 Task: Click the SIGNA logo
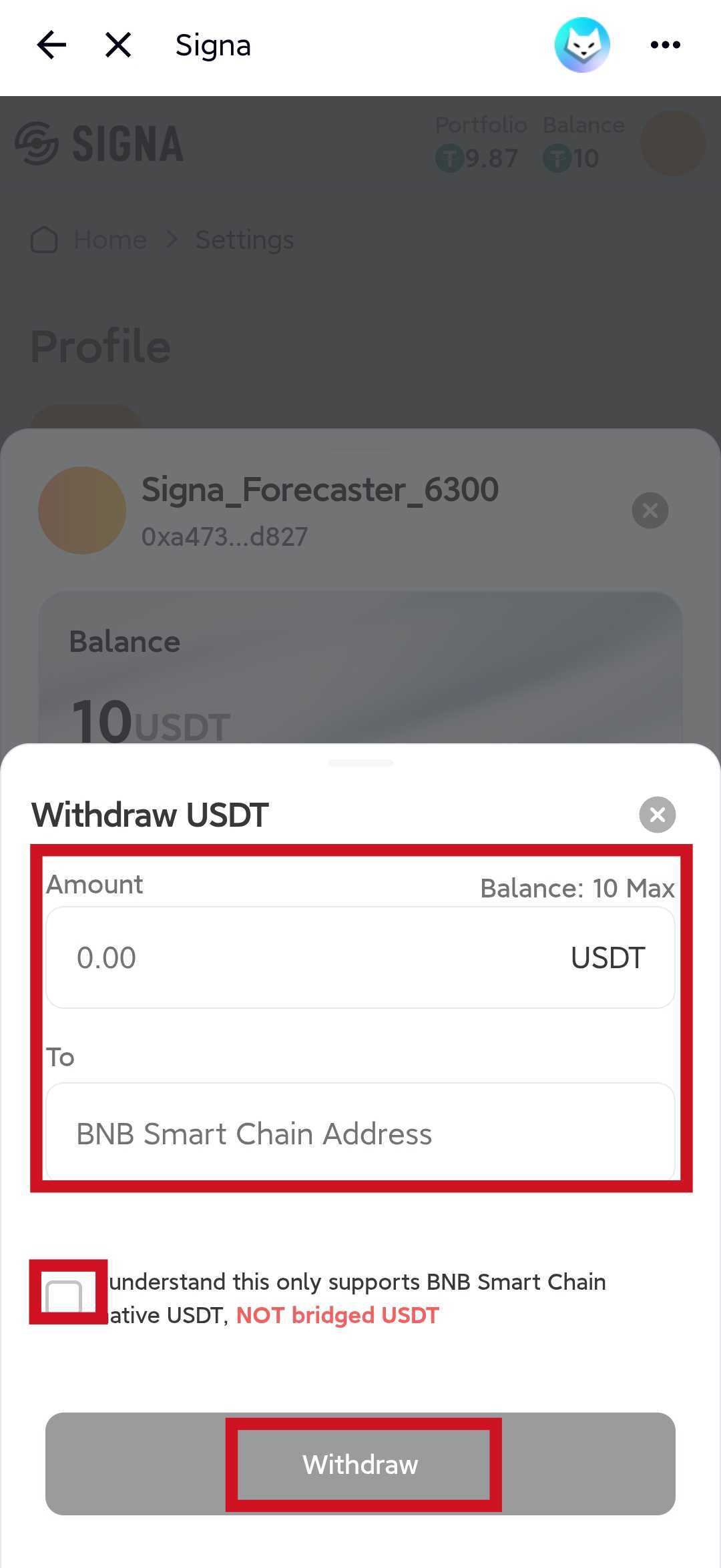(x=99, y=142)
